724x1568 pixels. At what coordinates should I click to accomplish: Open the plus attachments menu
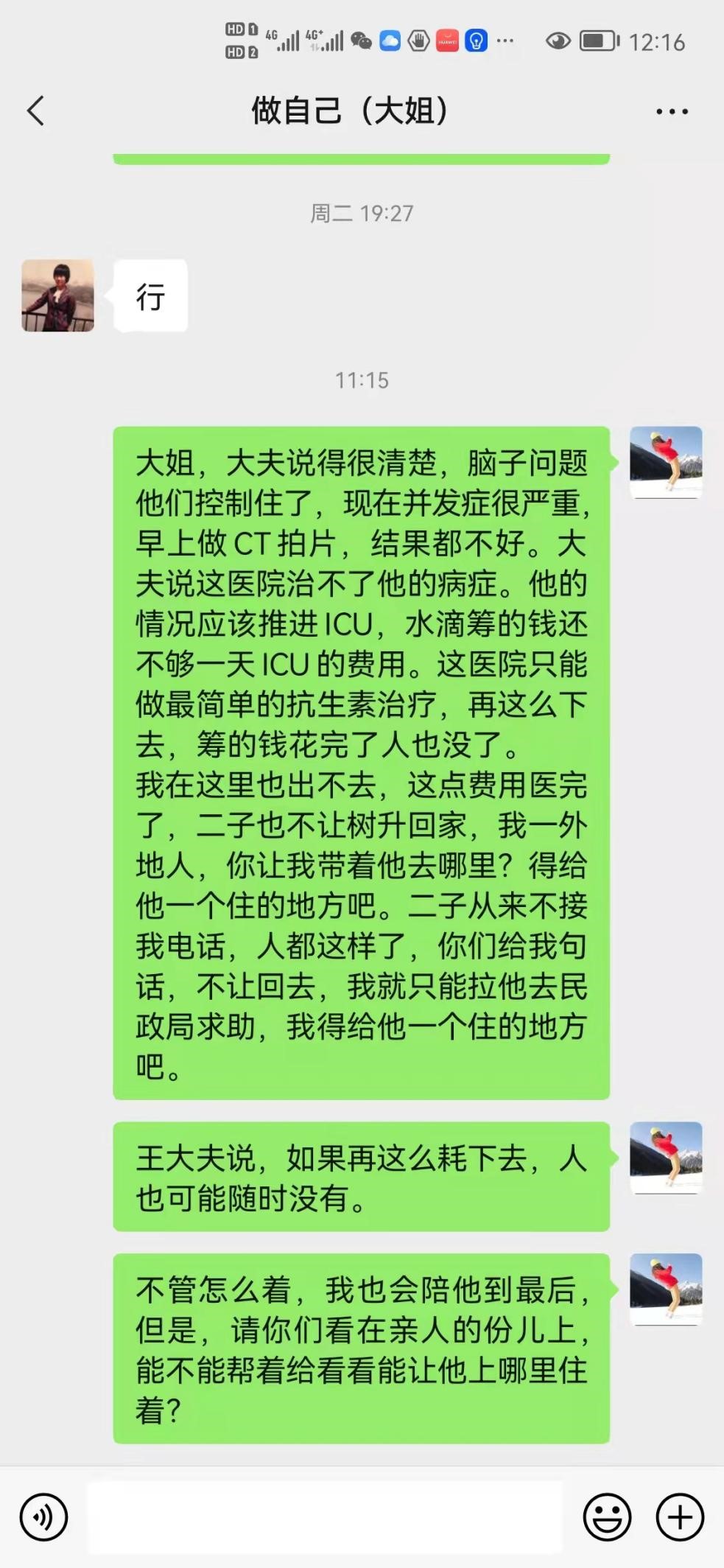679,1517
